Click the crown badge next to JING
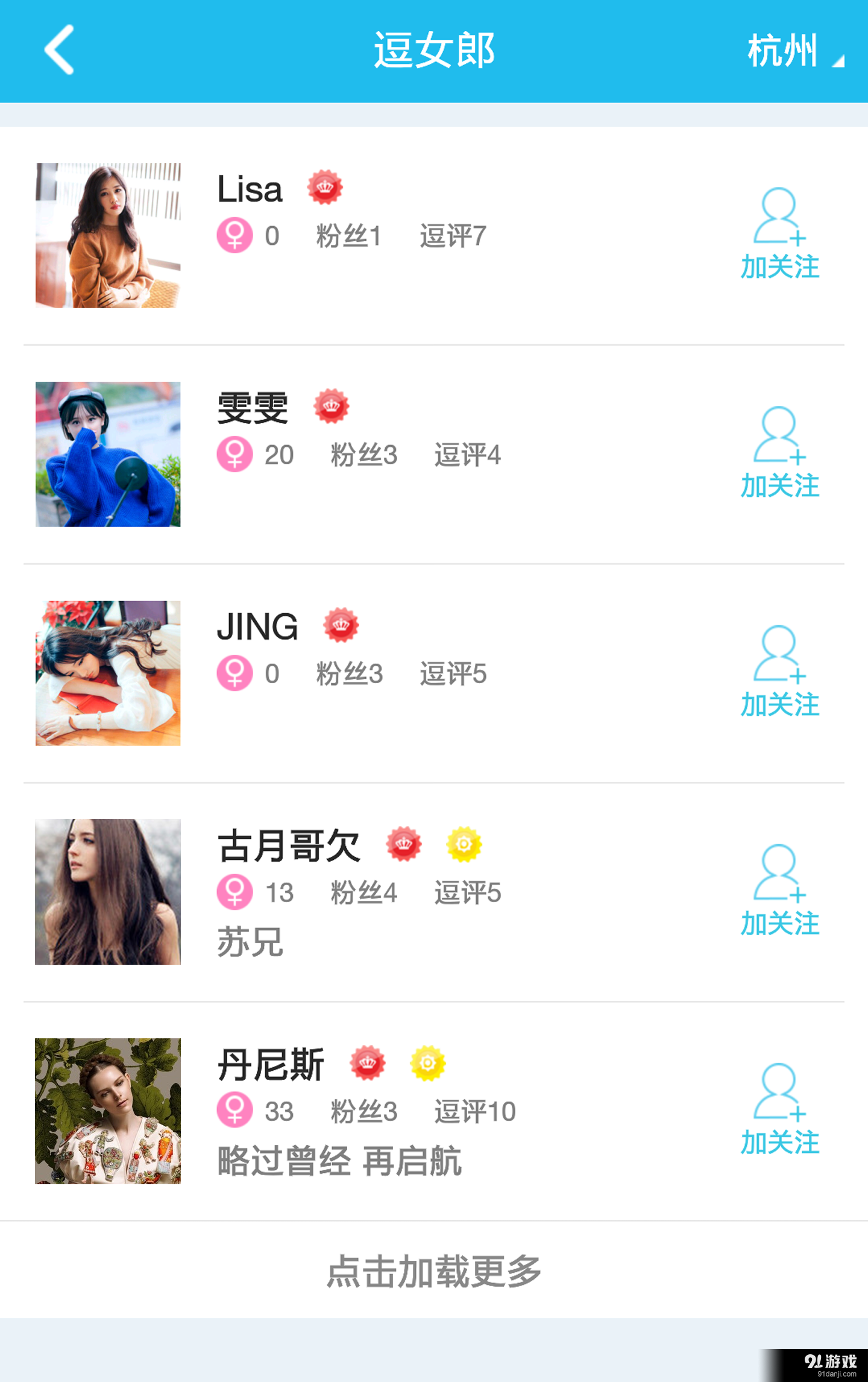Image resolution: width=868 pixels, height=1382 pixels. tap(342, 625)
